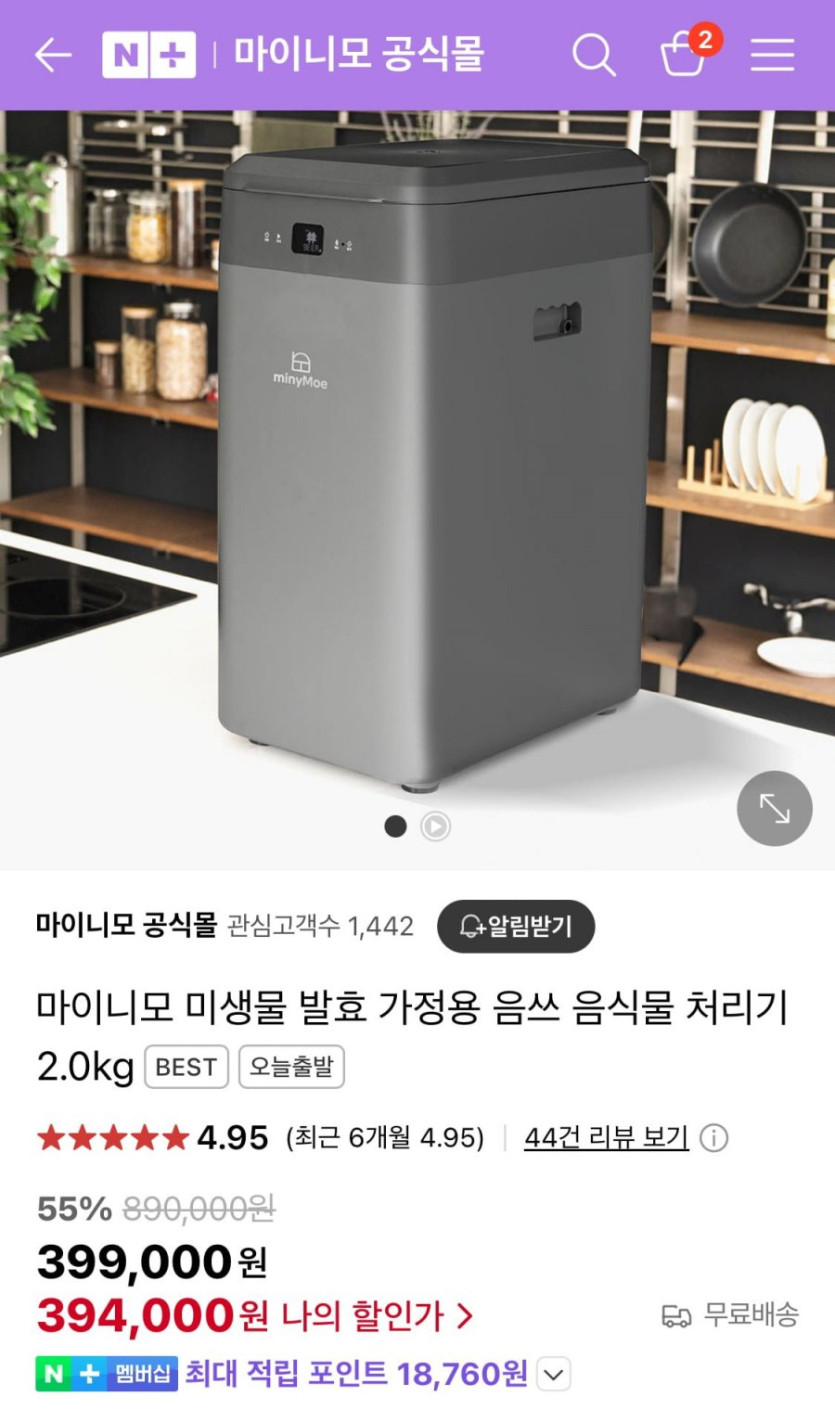Image resolution: width=835 pixels, height=1422 pixels.
Task: Open the N+ Naver Plus store logo
Action: pos(149,55)
